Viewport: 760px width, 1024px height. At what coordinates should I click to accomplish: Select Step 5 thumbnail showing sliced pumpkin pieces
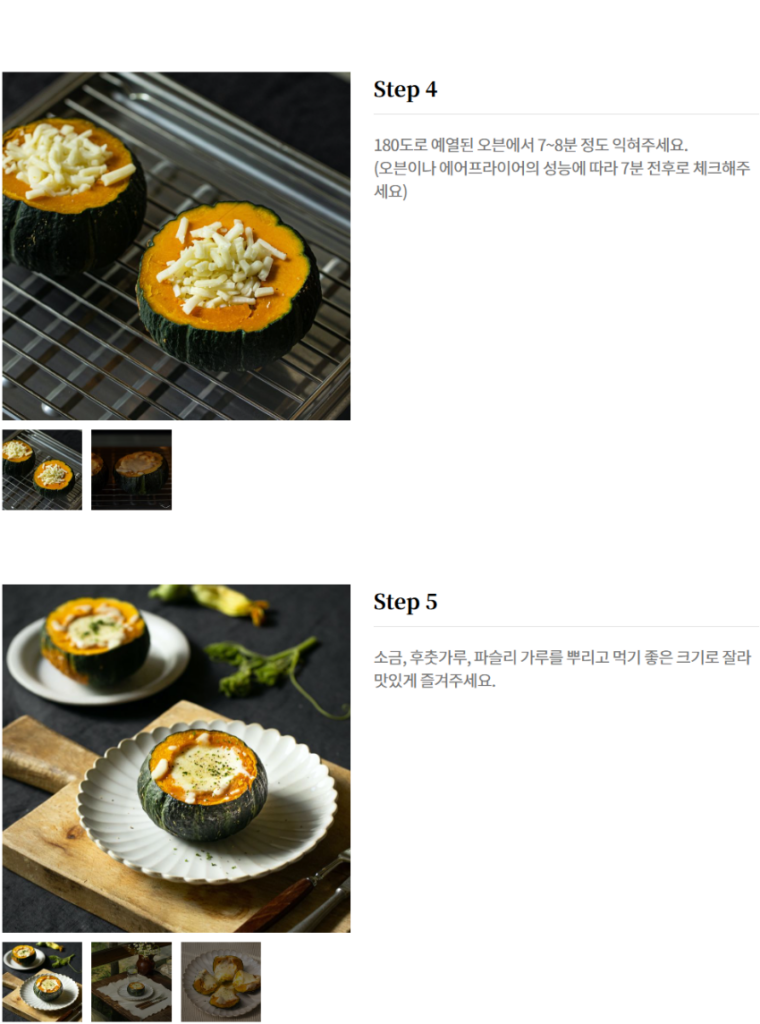point(220,981)
